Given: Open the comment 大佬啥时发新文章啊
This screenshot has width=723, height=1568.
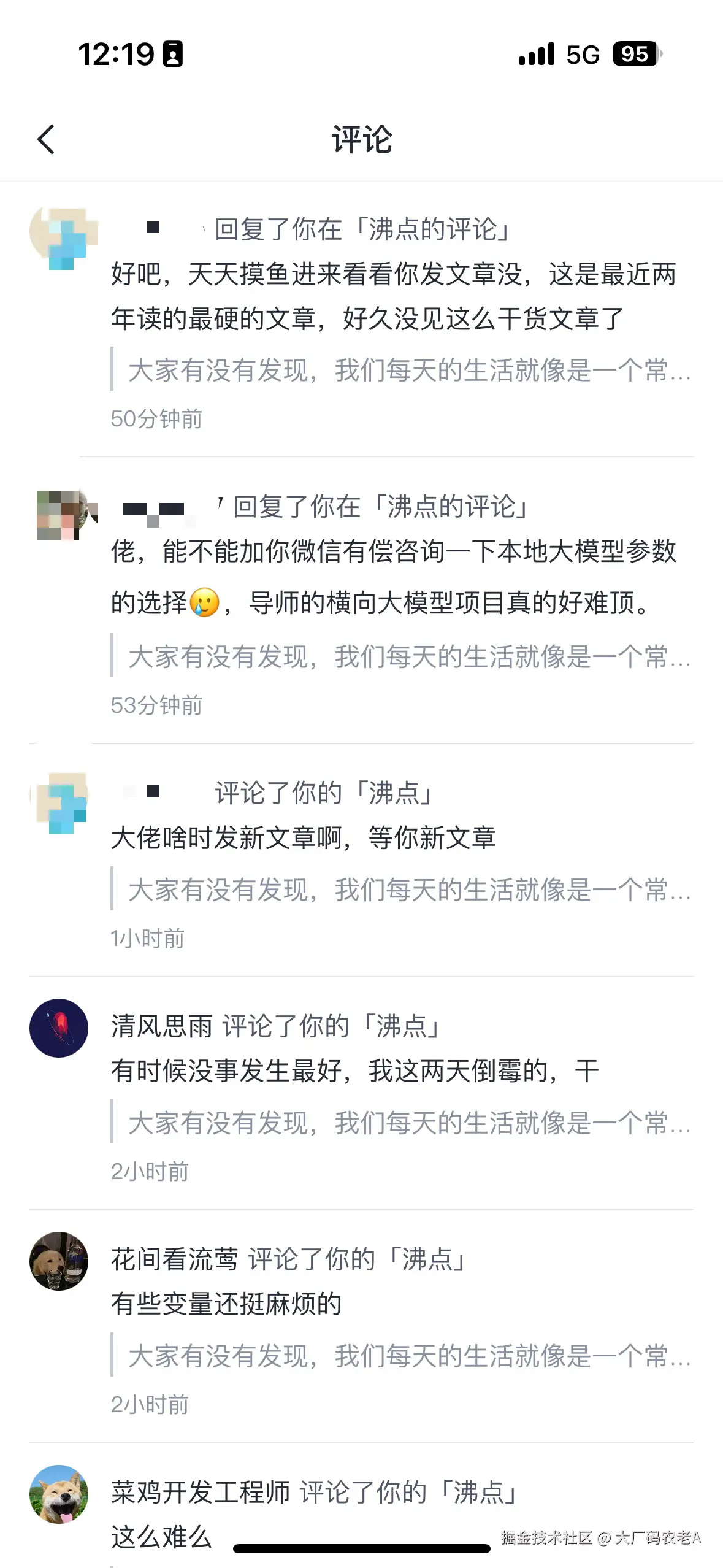Looking at the screenshot, I should click(304, 838).
